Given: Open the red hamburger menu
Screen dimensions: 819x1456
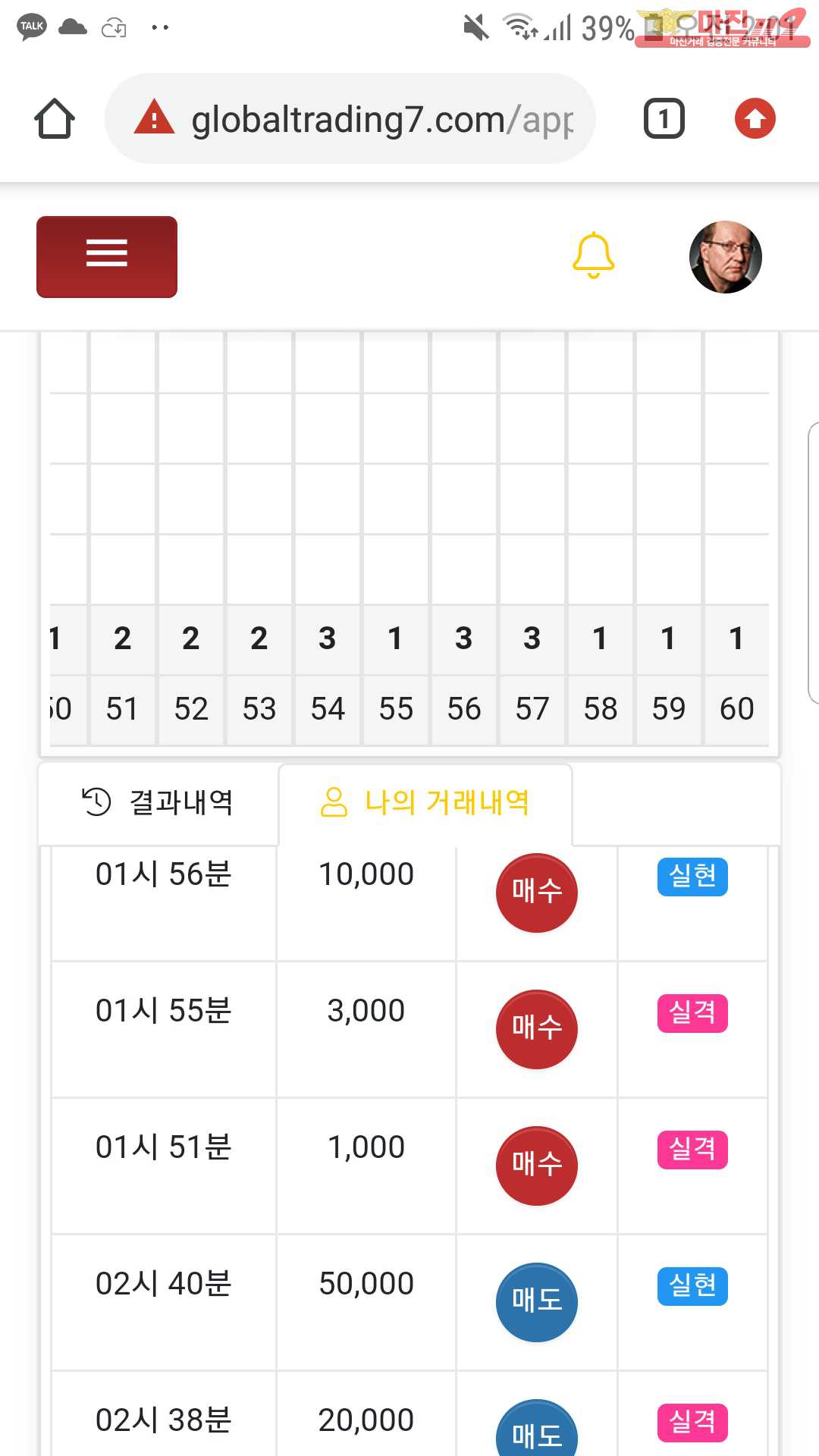Looking at the screenshot, I should 107,257.
